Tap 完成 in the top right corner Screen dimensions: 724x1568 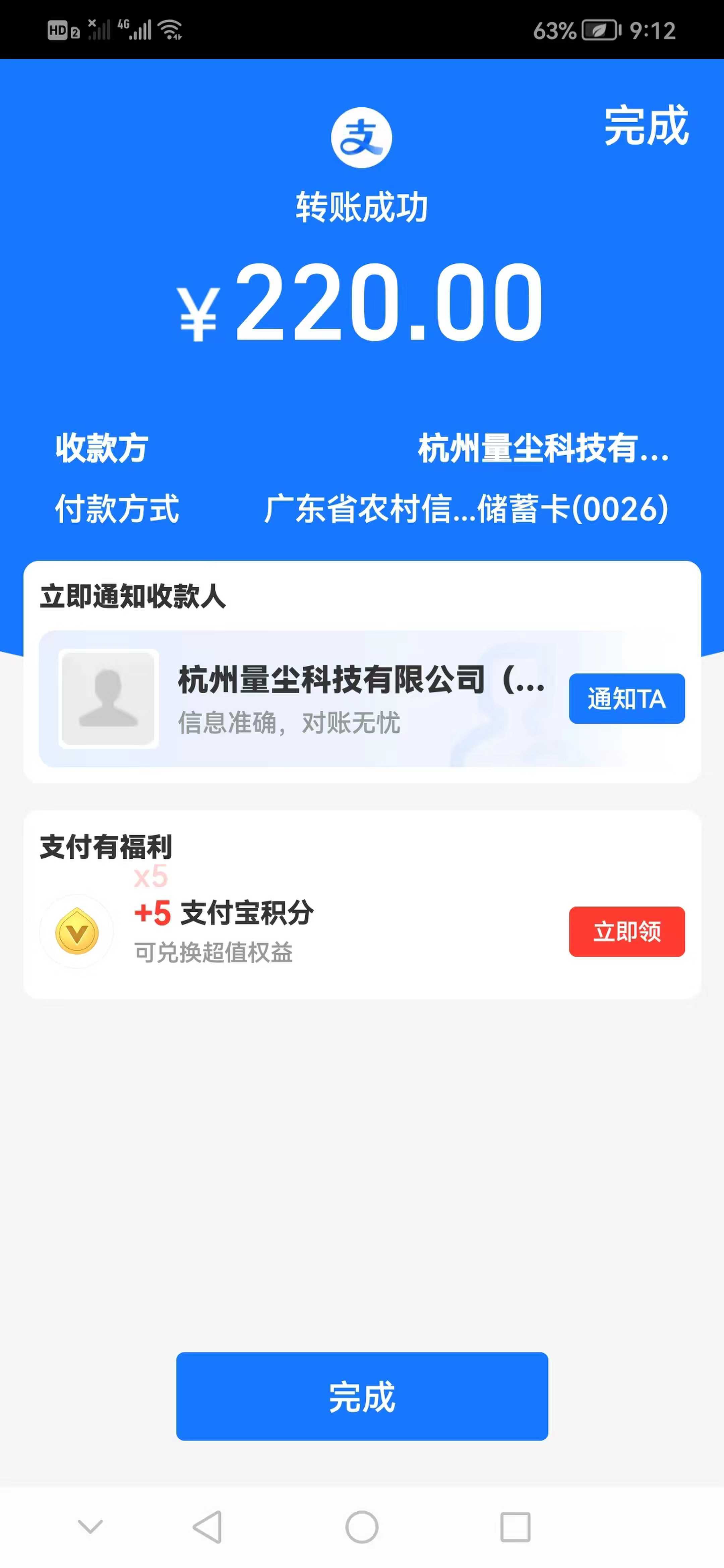click(646, 125)
